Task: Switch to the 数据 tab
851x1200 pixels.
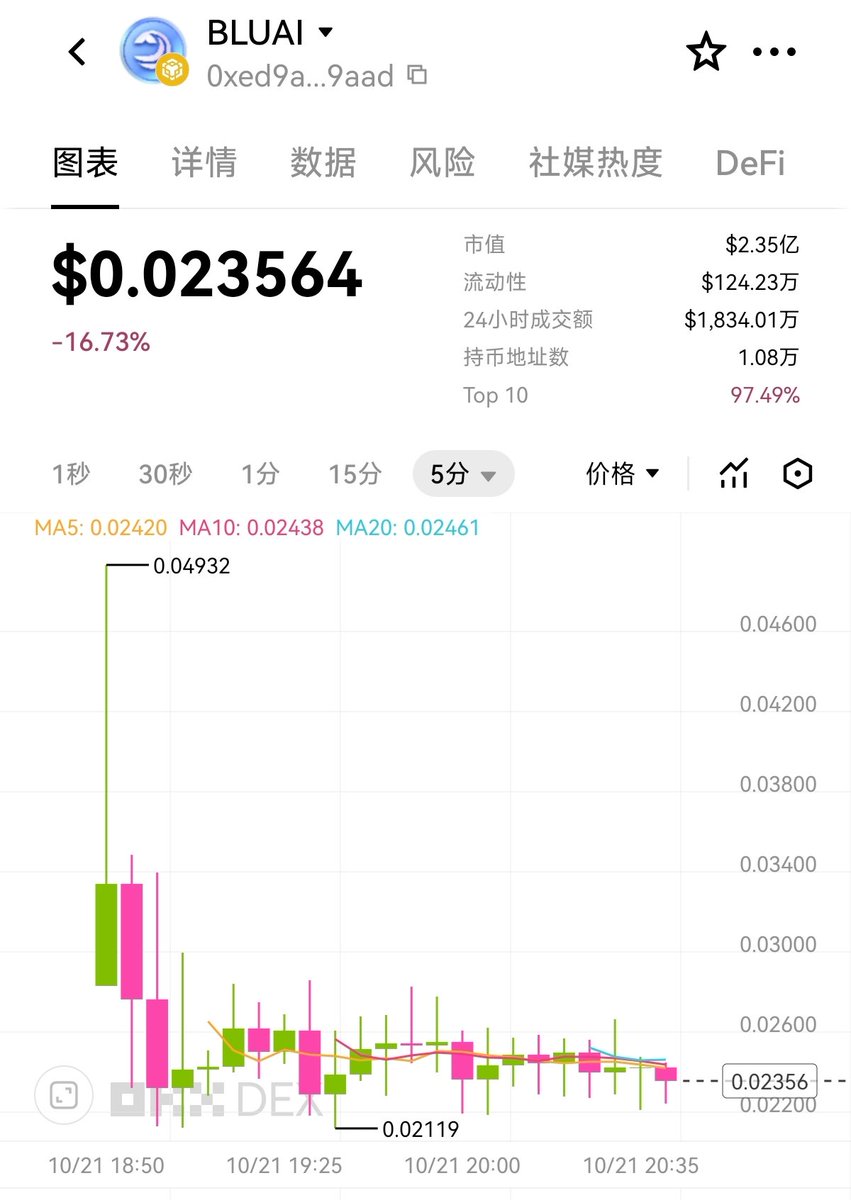Action: (323, 162)
